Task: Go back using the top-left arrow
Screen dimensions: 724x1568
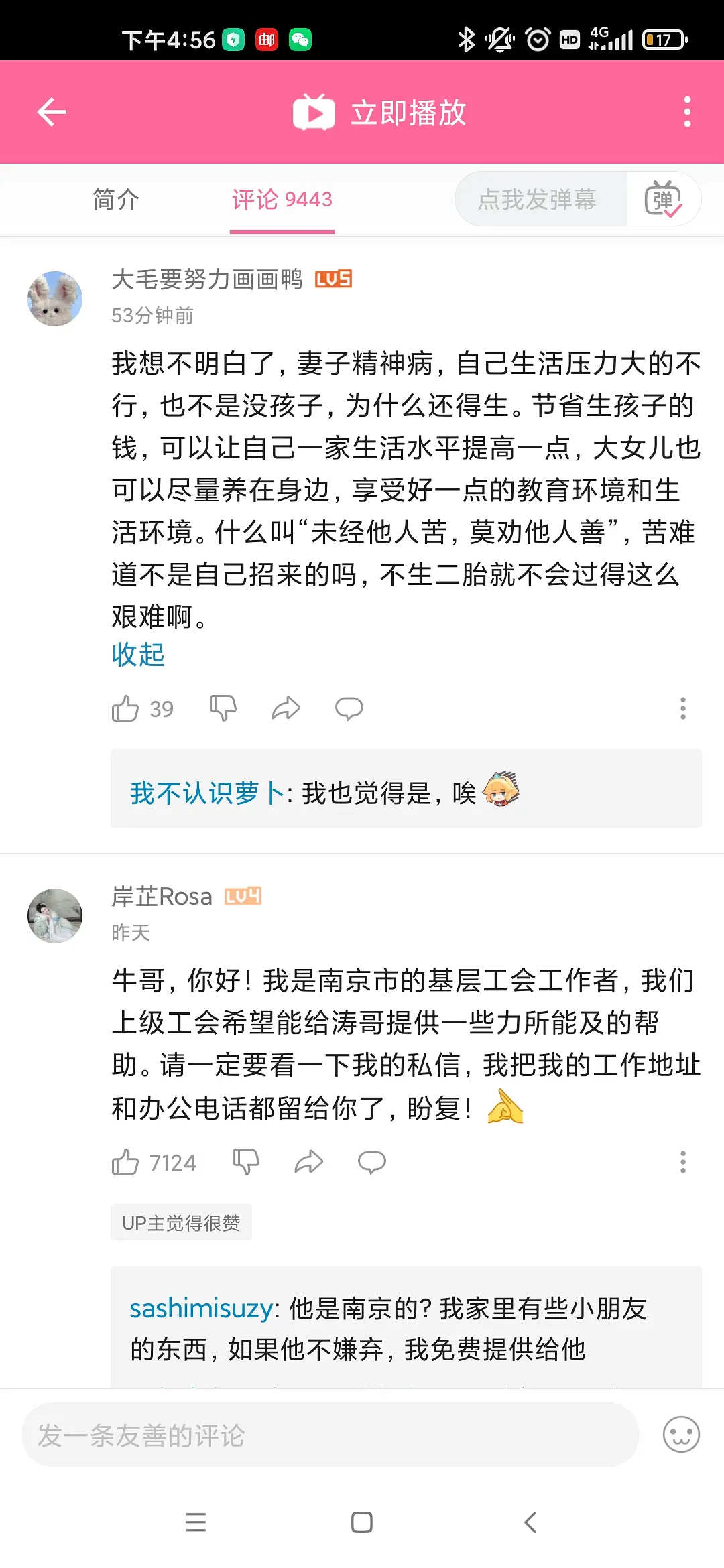Action: coord(52,112)
